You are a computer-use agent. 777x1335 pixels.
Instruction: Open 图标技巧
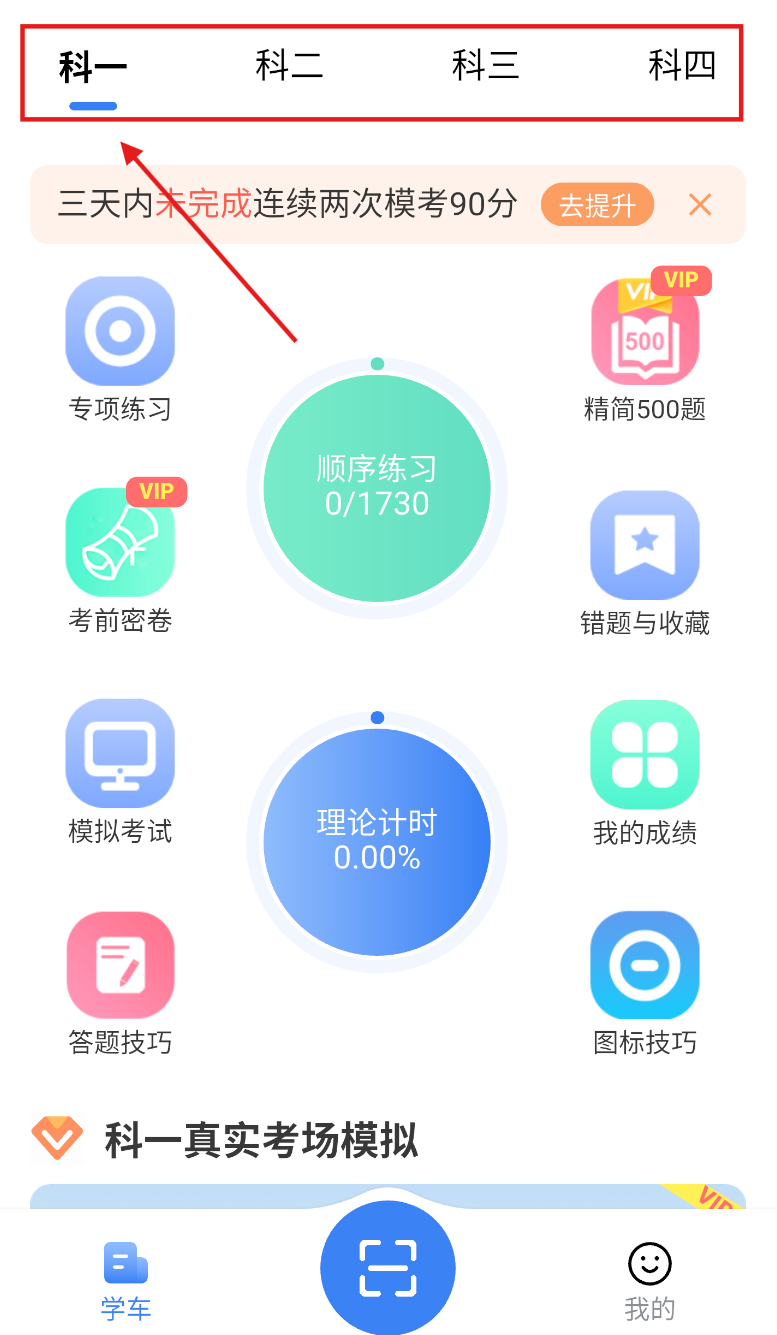click(x=645, y=985)
